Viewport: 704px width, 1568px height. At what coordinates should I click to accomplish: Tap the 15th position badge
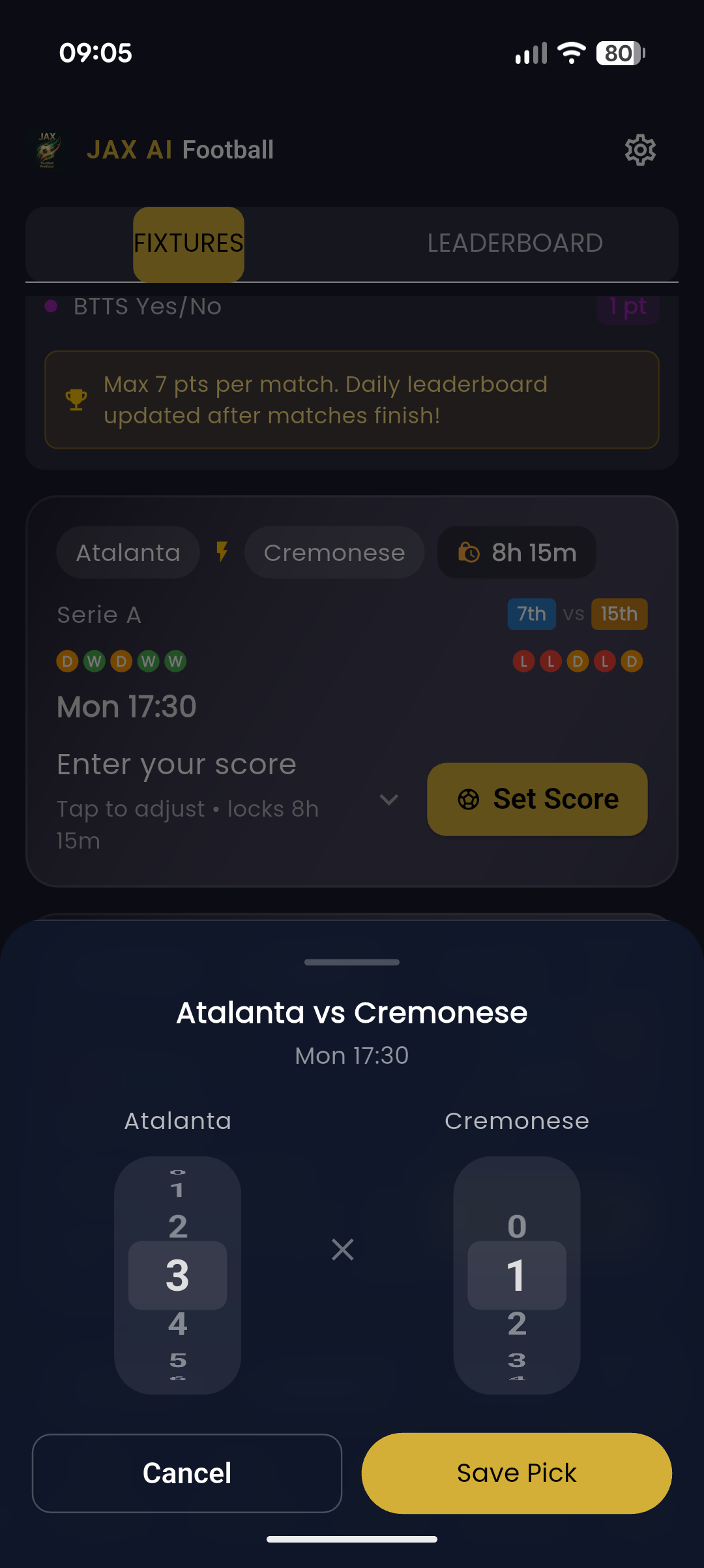(619, 614)
